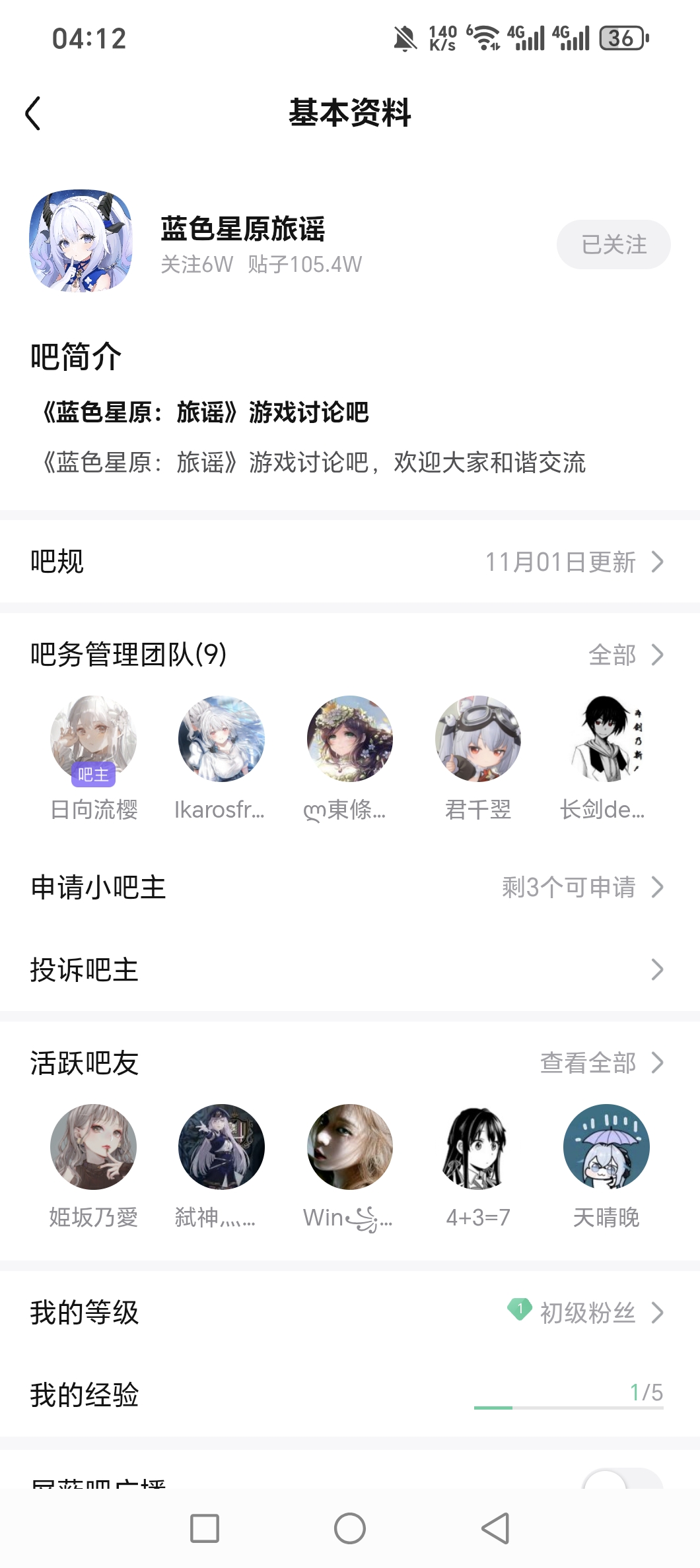Open 天晴晚's profile avatar
The image size is (700, 1568).
(606, 1147)
